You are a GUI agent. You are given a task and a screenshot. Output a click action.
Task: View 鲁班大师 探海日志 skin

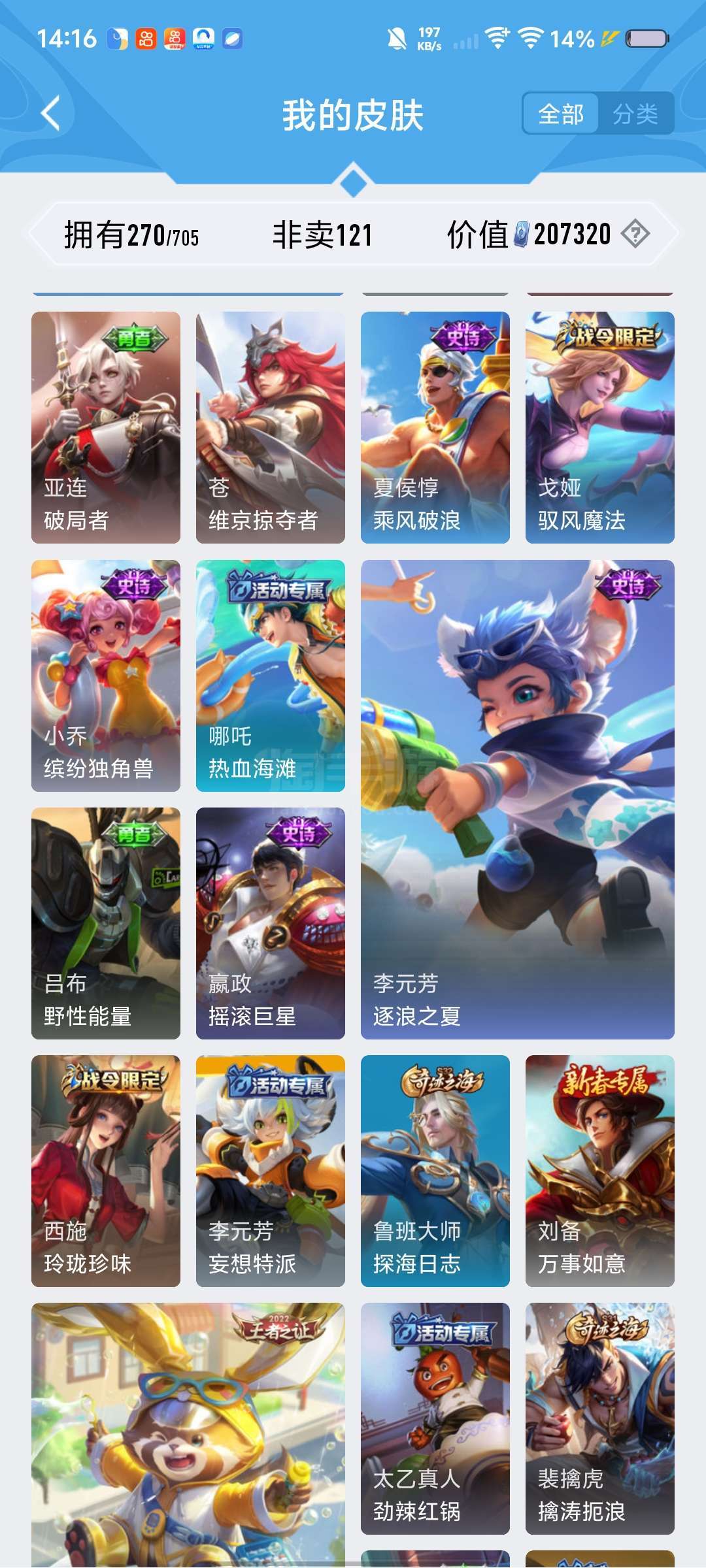tap(435, 1171)
